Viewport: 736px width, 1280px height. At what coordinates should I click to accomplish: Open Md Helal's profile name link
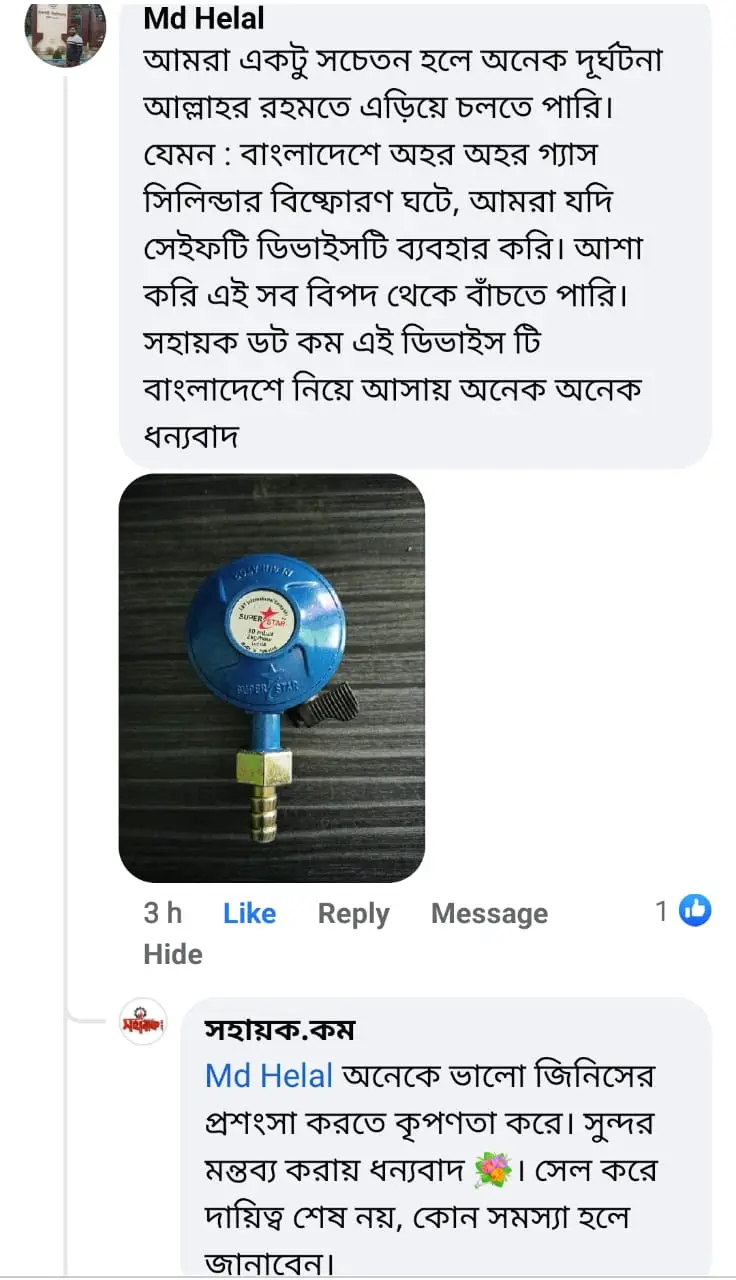[205, 19]
